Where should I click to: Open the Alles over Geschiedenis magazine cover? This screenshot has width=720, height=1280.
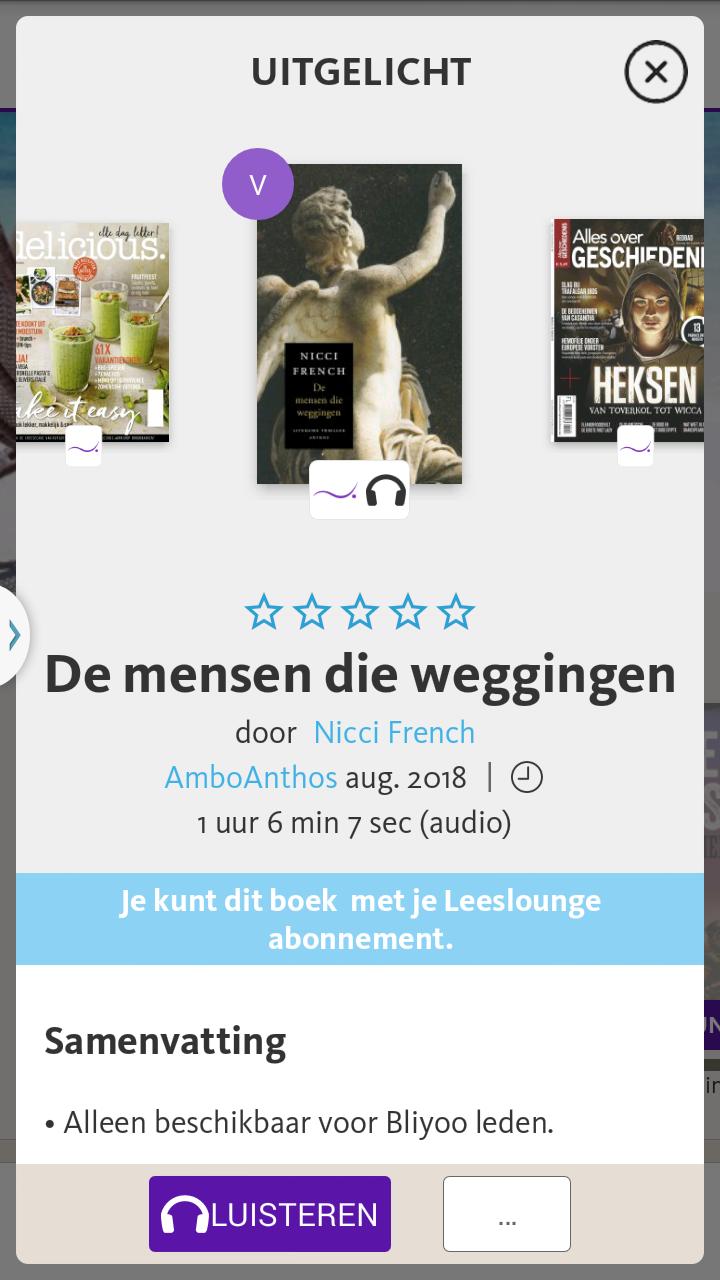[628, 330]
